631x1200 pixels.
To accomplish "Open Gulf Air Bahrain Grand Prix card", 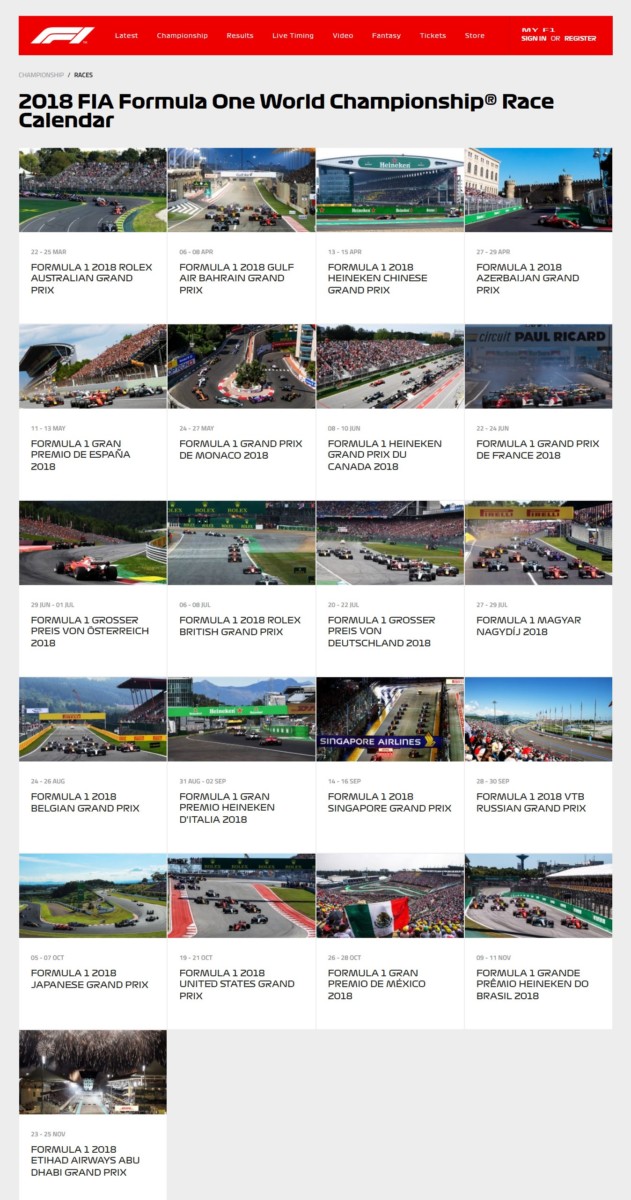I will click(x=241, y=235).
